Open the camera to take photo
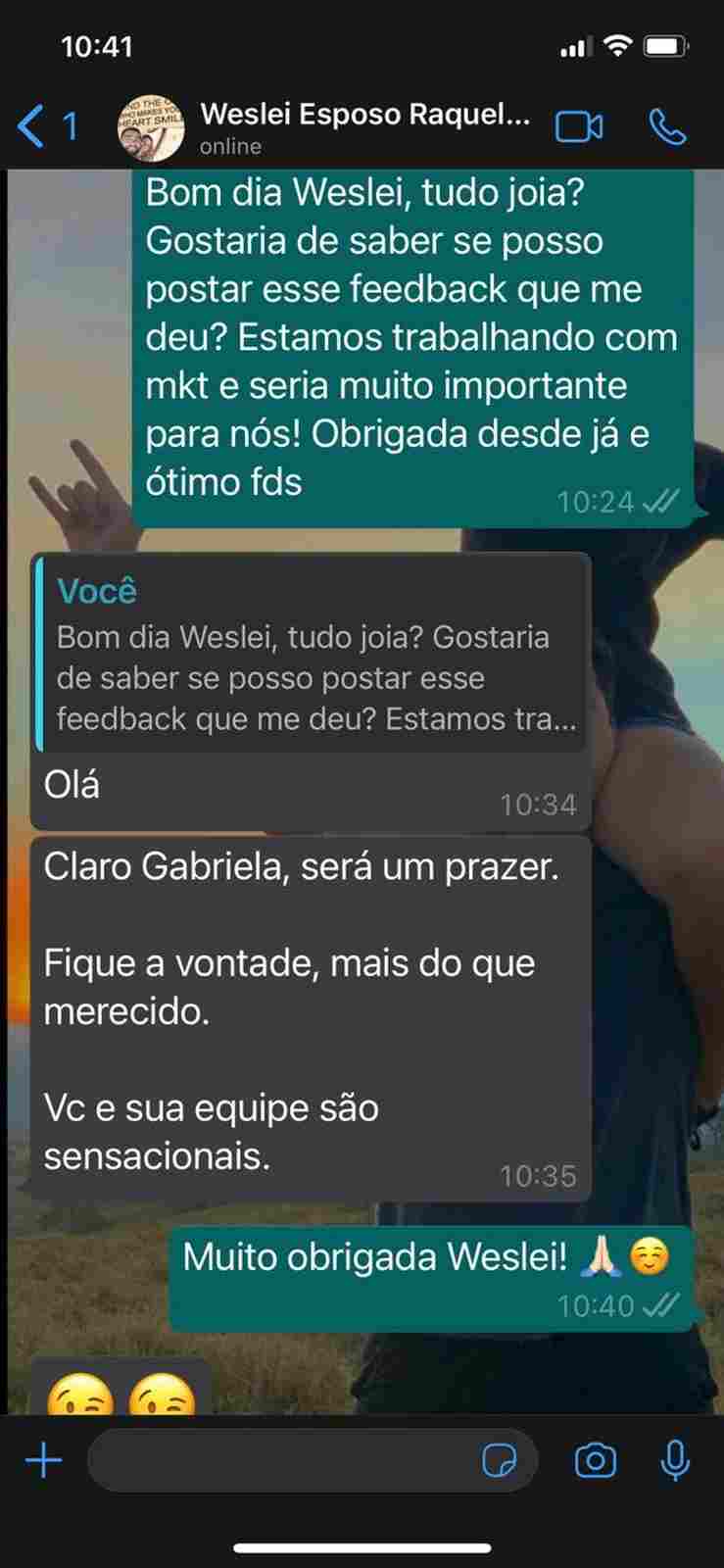724x1568 pixels. (x=595, y=1460)
